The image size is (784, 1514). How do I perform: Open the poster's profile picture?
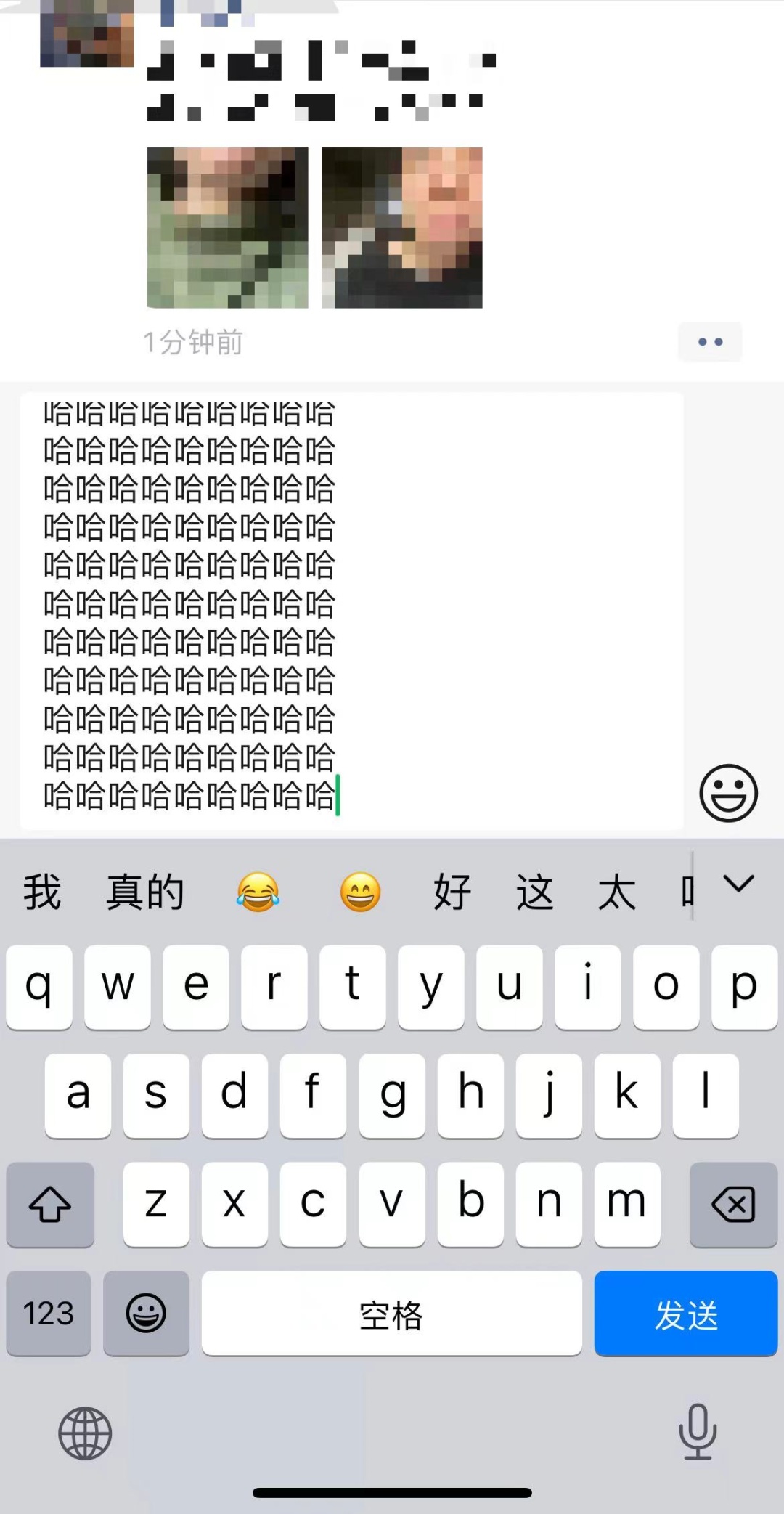[x=87, y=33]
